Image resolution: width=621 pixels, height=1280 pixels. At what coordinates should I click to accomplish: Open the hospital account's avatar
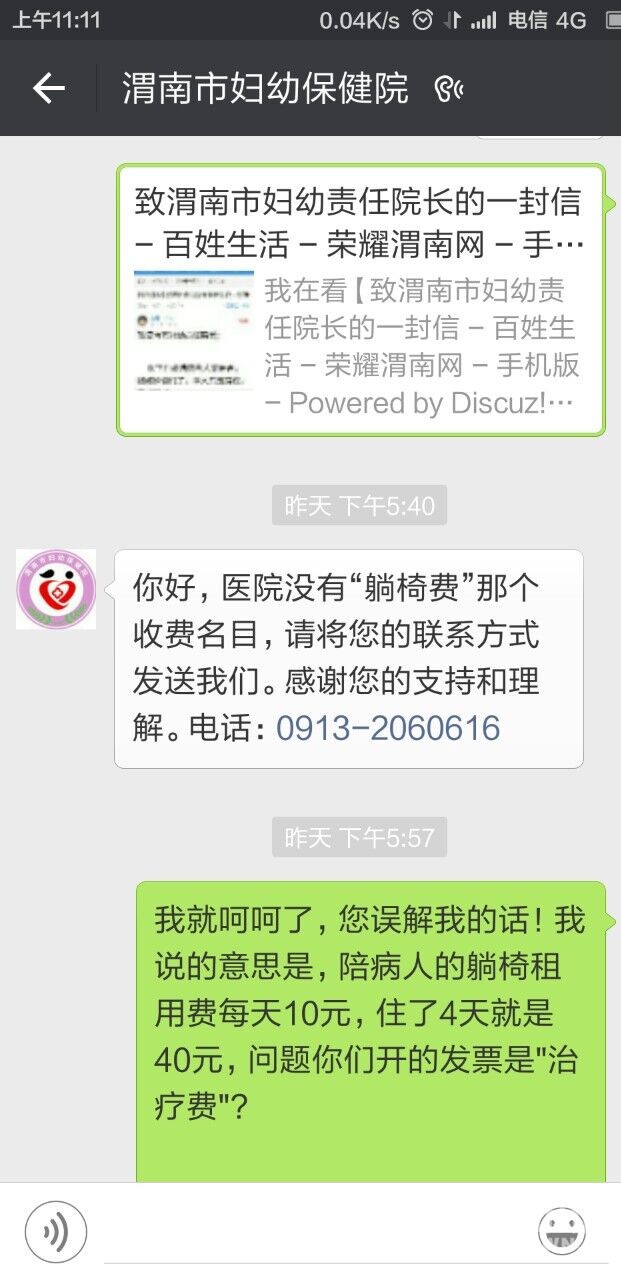pyautogui.click(x=56, y=589)
